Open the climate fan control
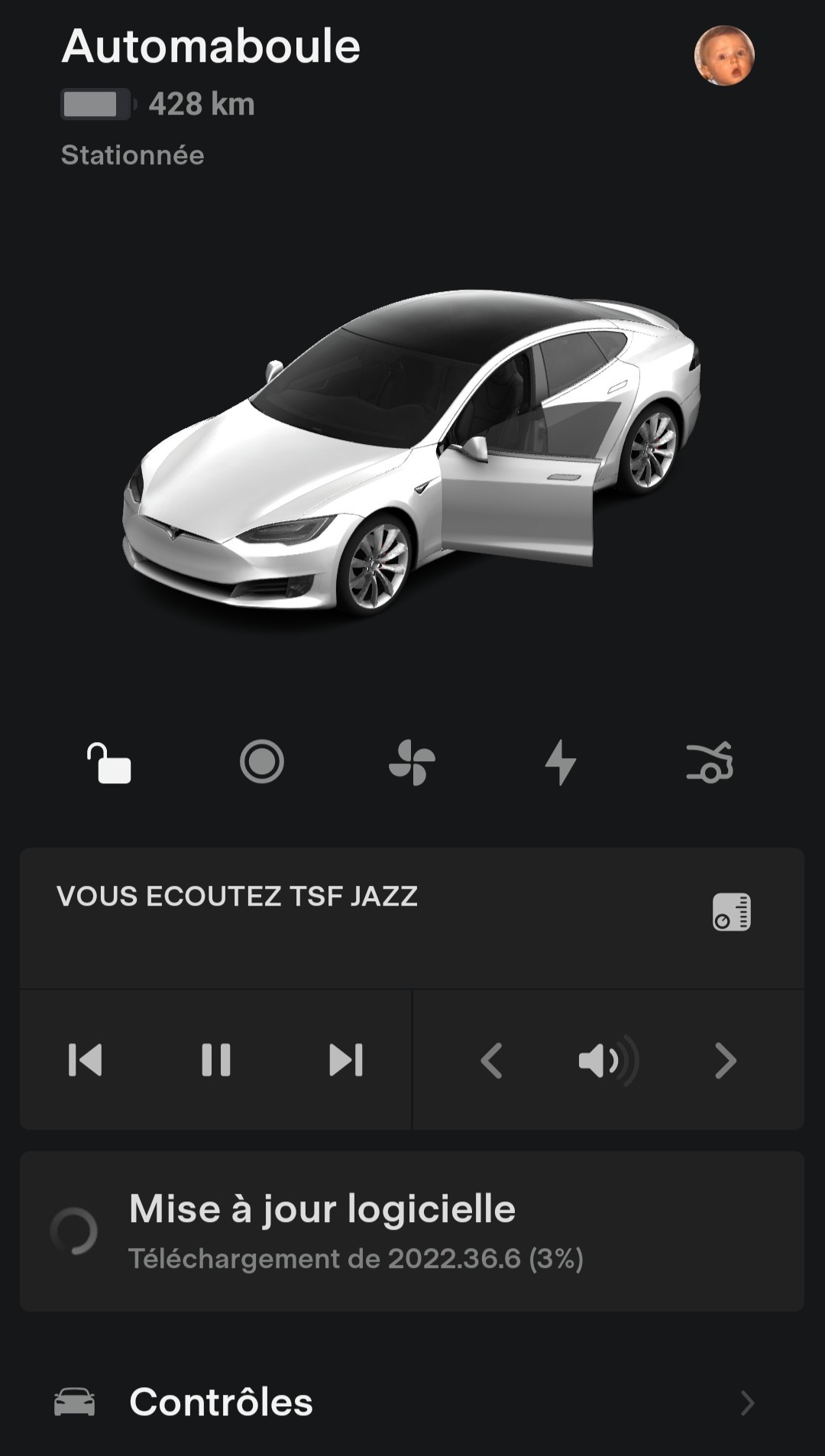 coord(412,763)
